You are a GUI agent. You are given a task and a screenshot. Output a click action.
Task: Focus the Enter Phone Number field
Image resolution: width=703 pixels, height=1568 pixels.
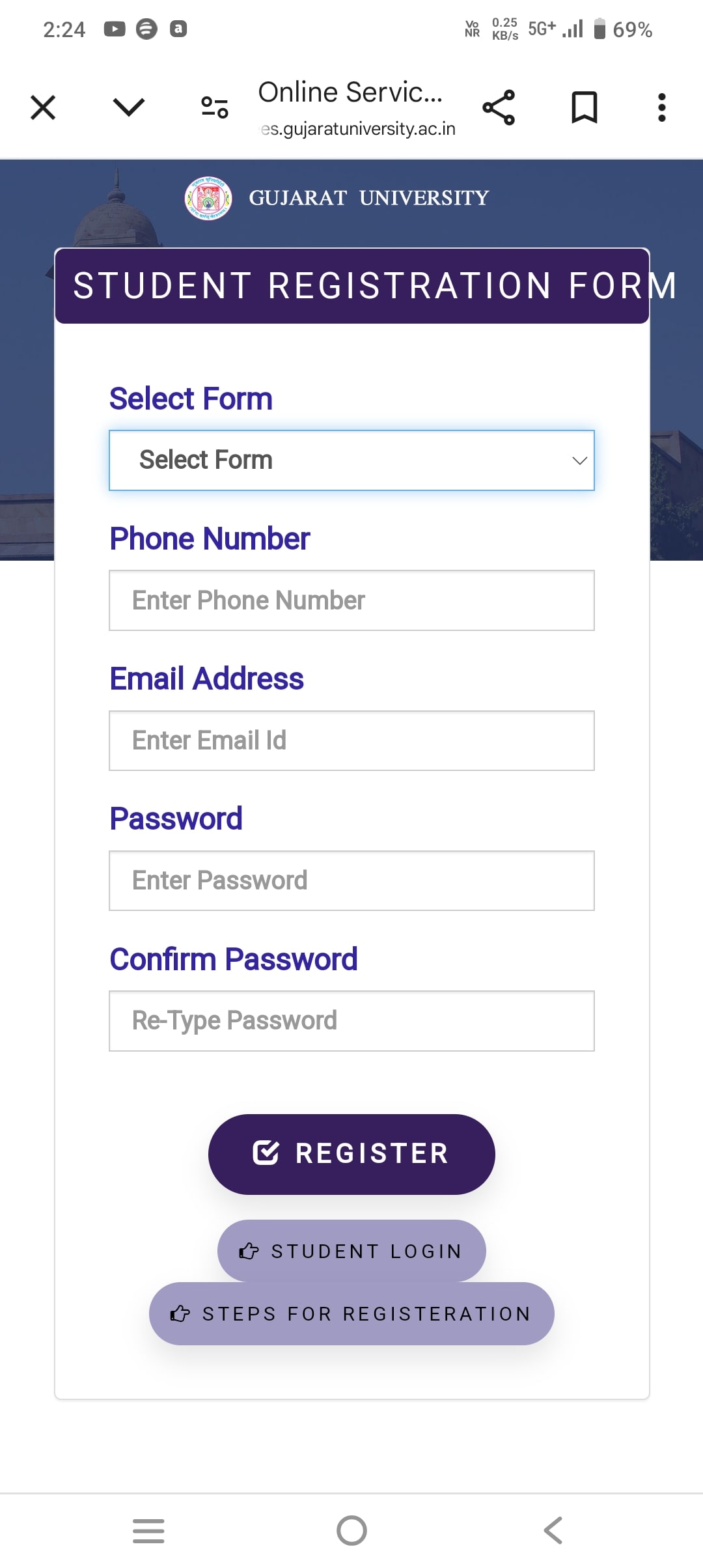(351, 600)
